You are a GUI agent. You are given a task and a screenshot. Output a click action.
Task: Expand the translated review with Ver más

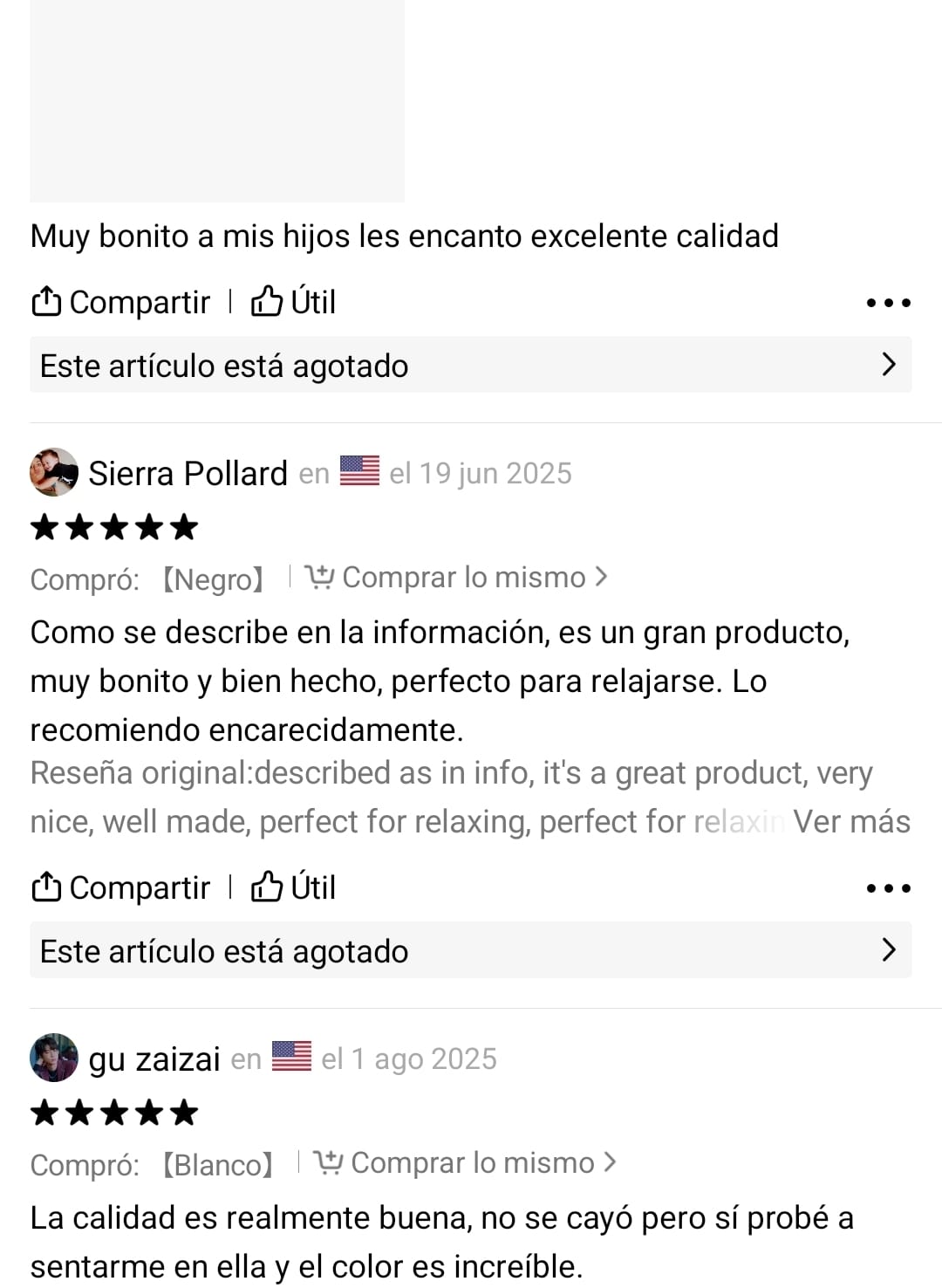pyautogui.click(x=850, y=821)
